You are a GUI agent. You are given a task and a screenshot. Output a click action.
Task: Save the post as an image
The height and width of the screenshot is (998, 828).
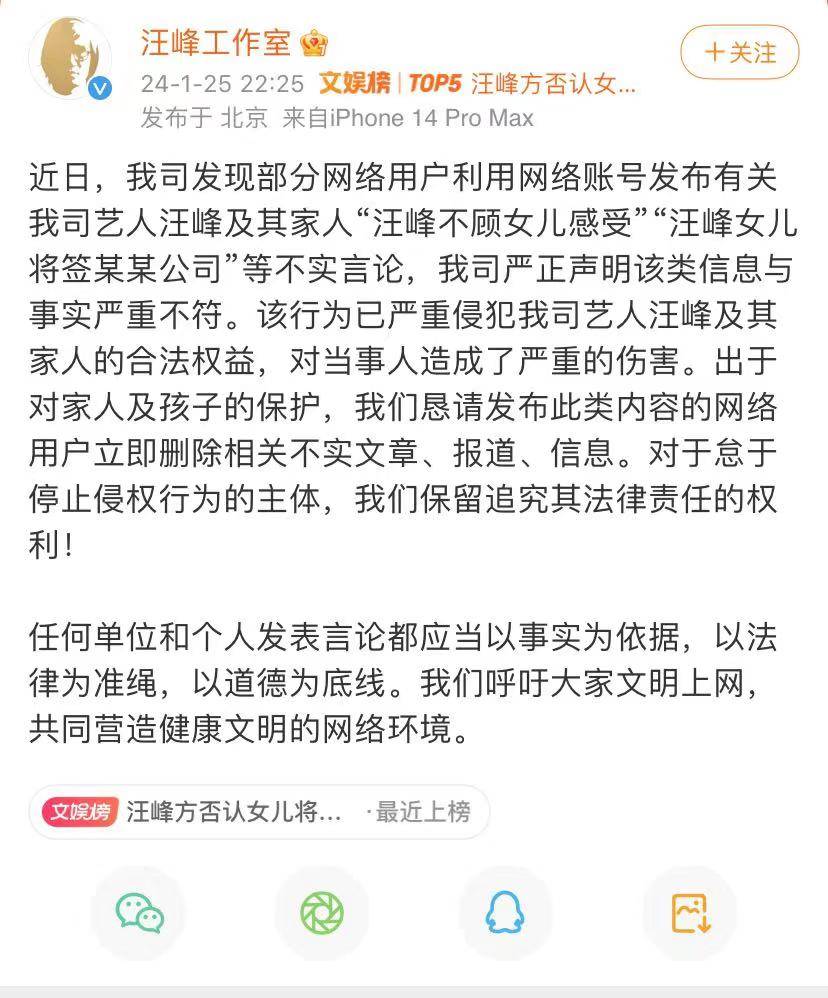(689, 912)
